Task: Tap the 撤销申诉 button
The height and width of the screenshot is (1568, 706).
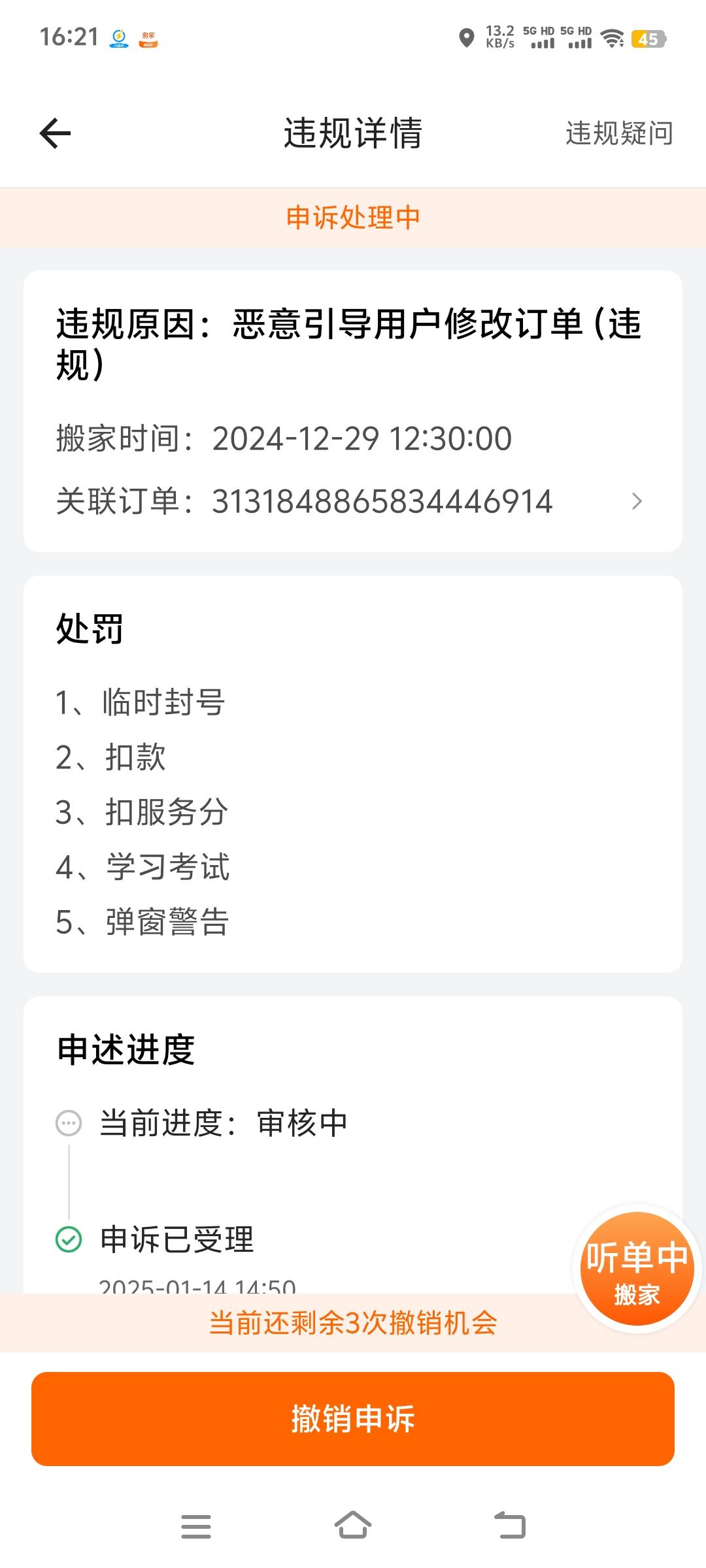Action: coord(353,1419)
